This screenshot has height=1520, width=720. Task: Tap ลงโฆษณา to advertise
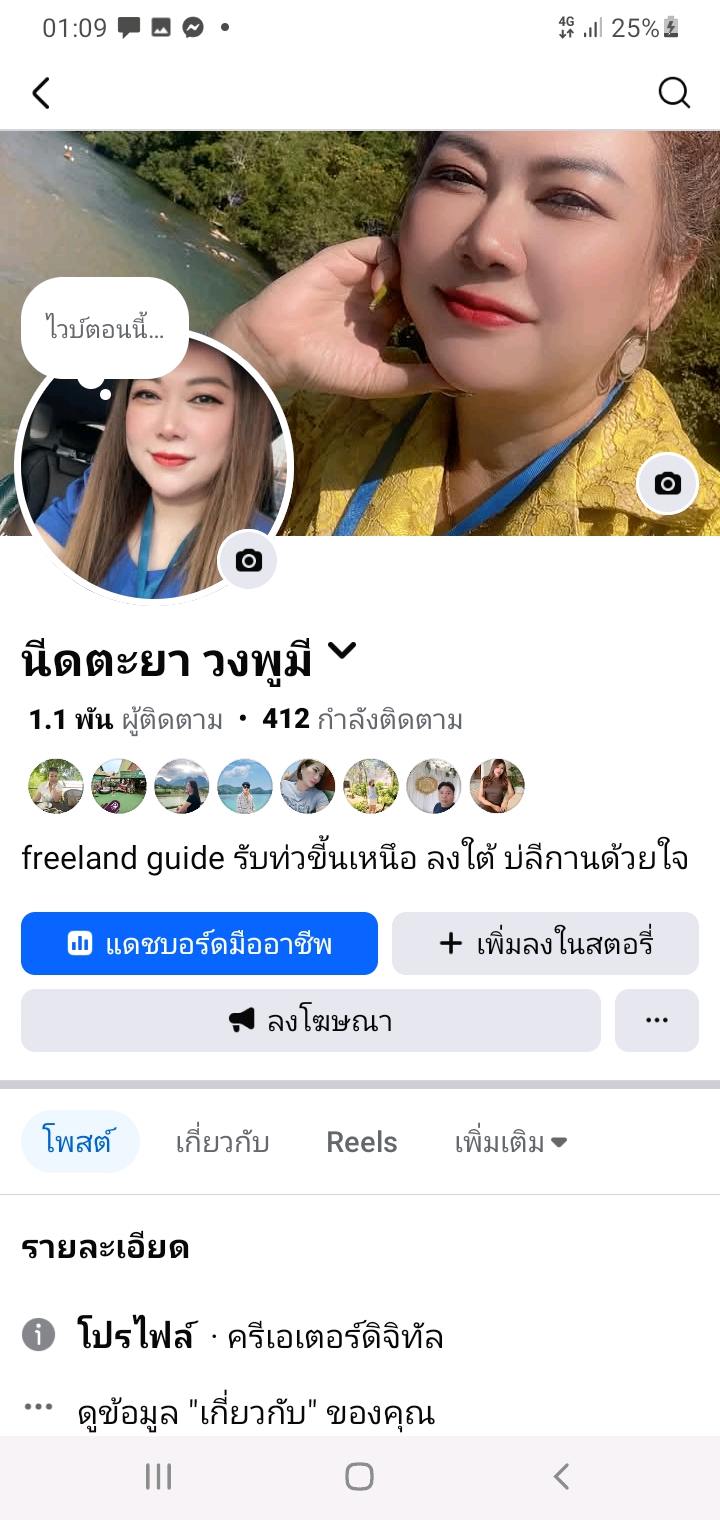[310, 1021]
